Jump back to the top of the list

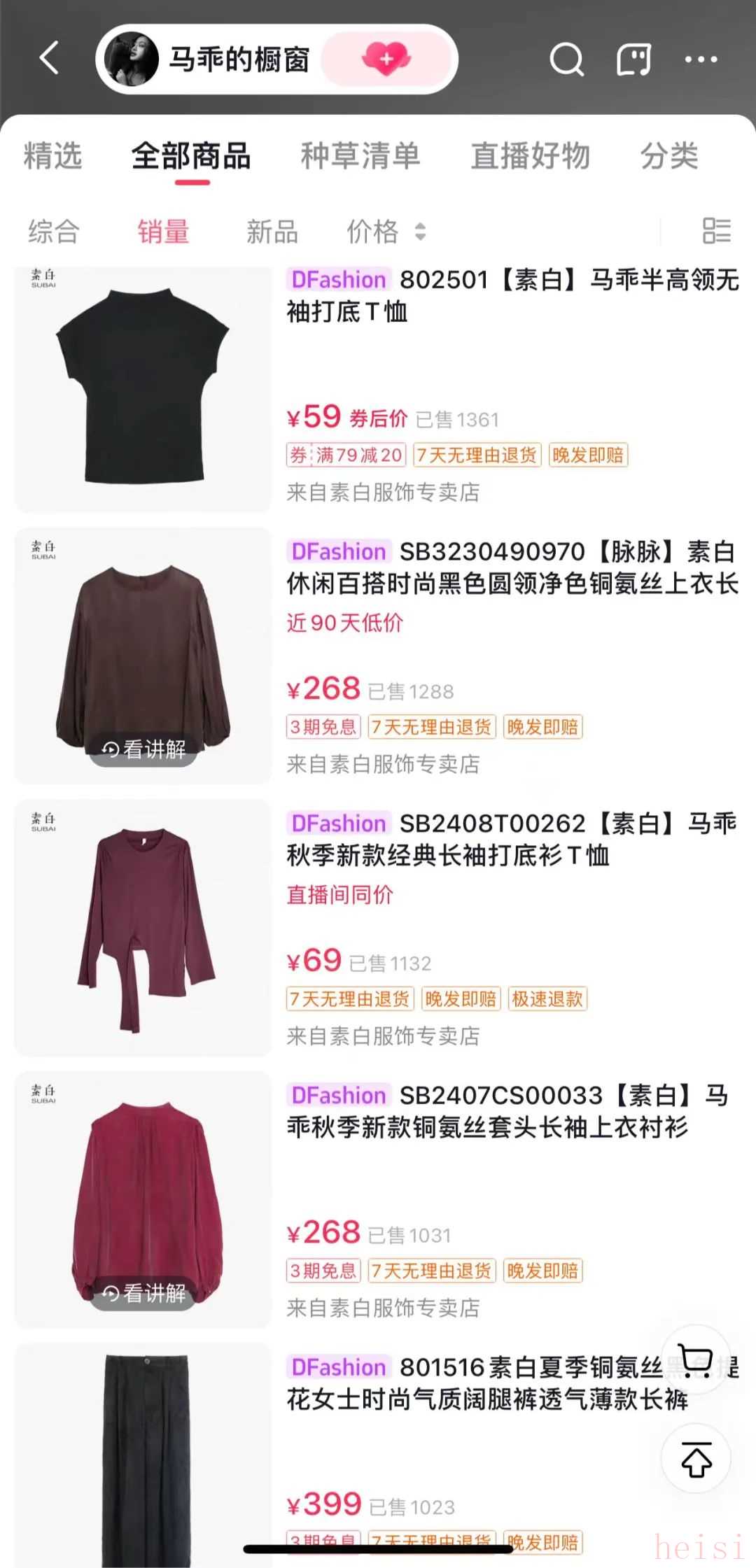pos(696,1459)
